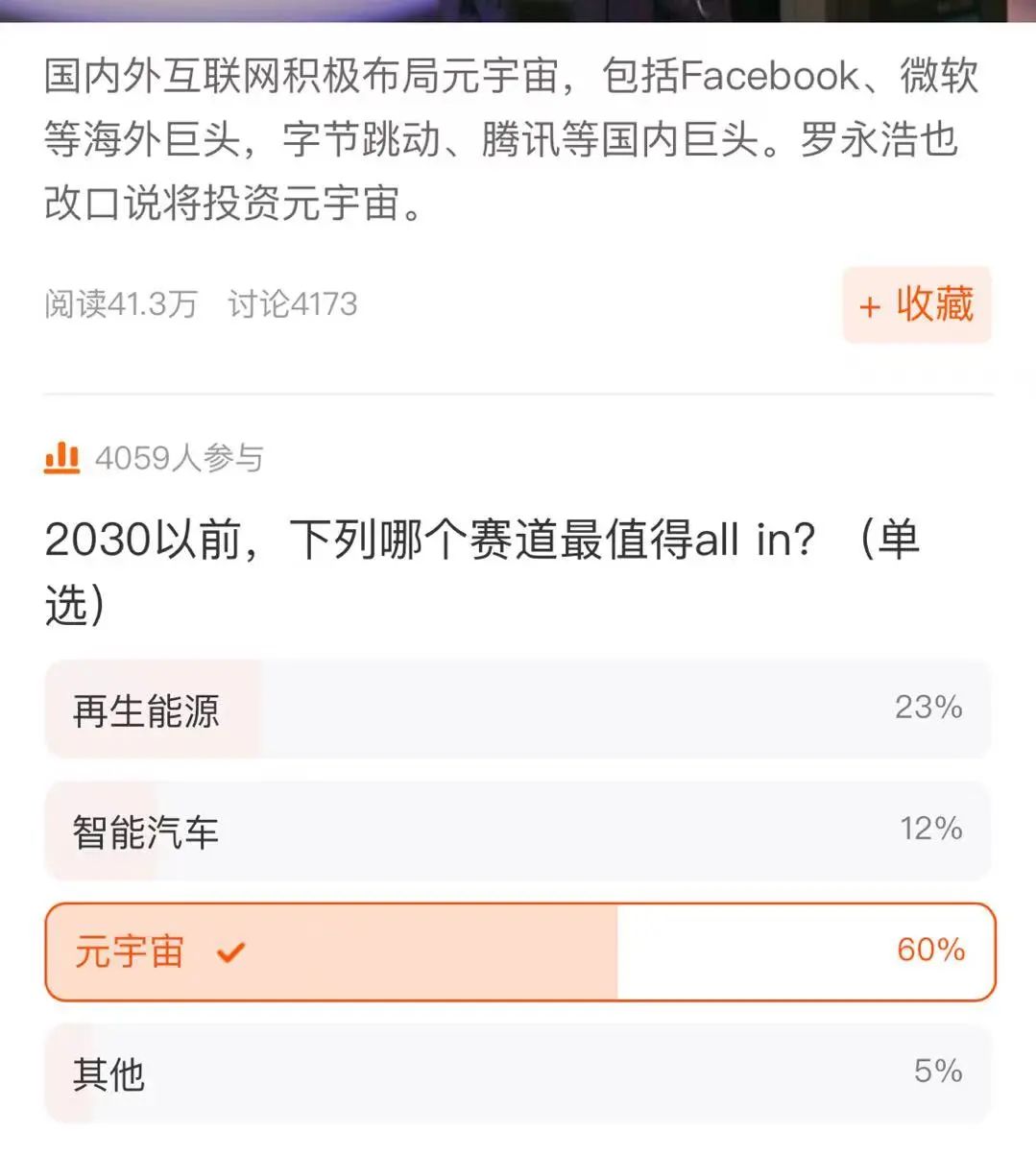Pick the 其他 poll option

(x=518, y=1072)
